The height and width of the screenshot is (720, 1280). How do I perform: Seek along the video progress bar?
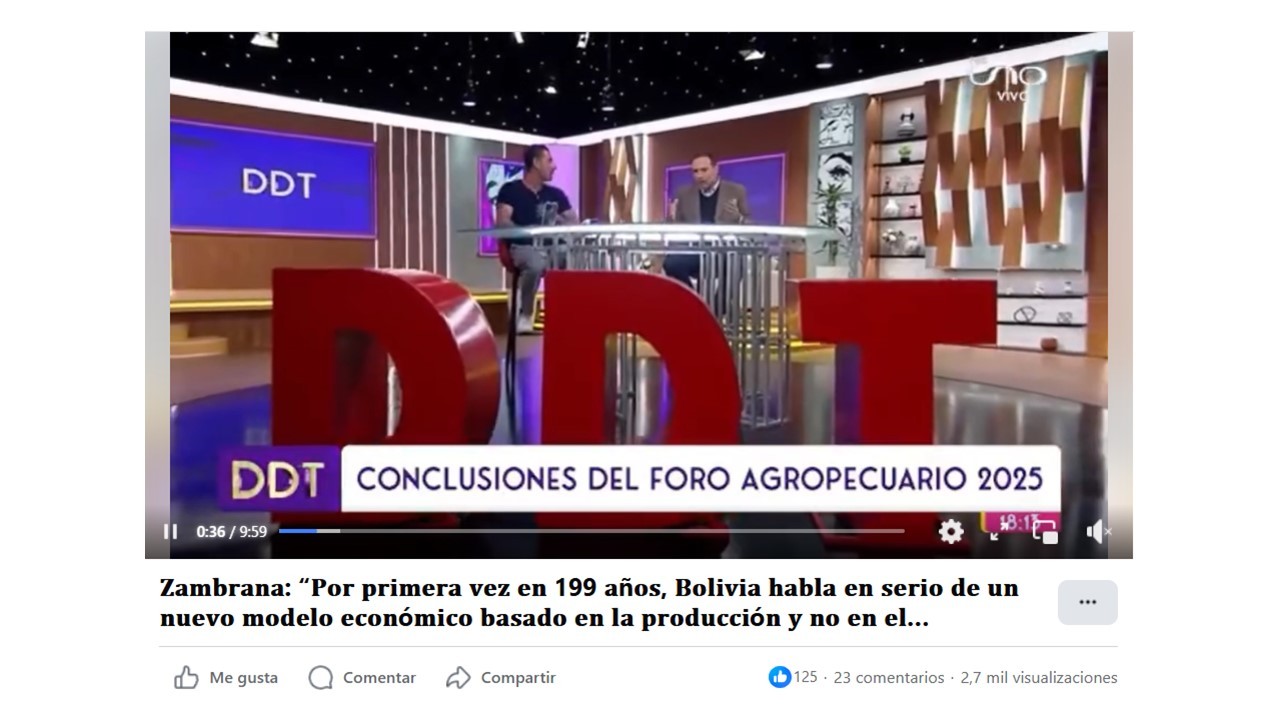590,531
